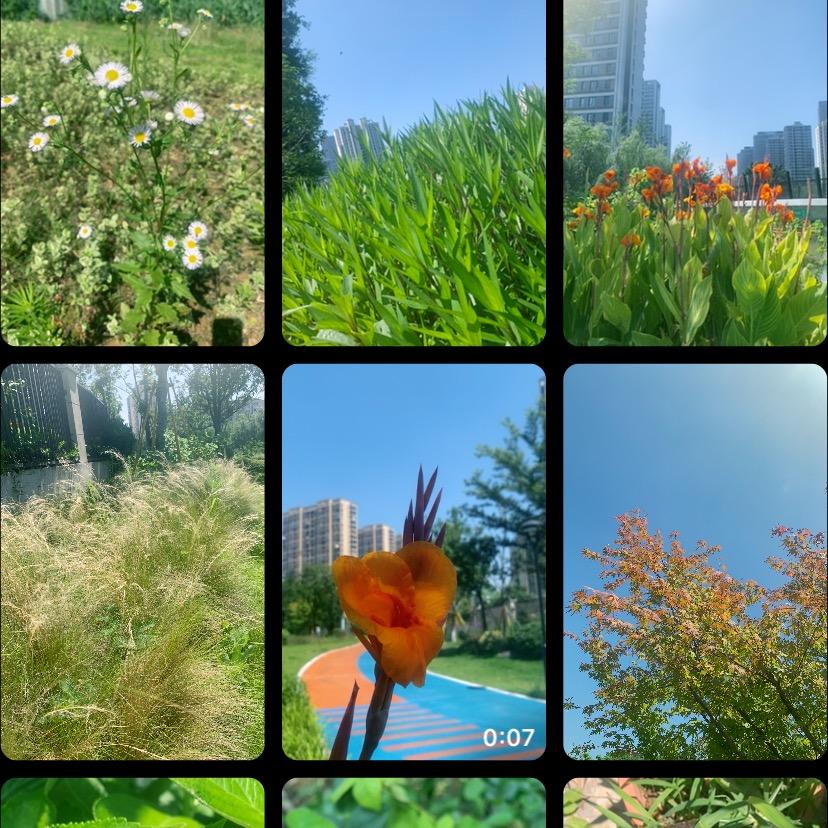Open the red maple tree sky photo
This screenshot has width=828, height=828.
pos(695,561)
